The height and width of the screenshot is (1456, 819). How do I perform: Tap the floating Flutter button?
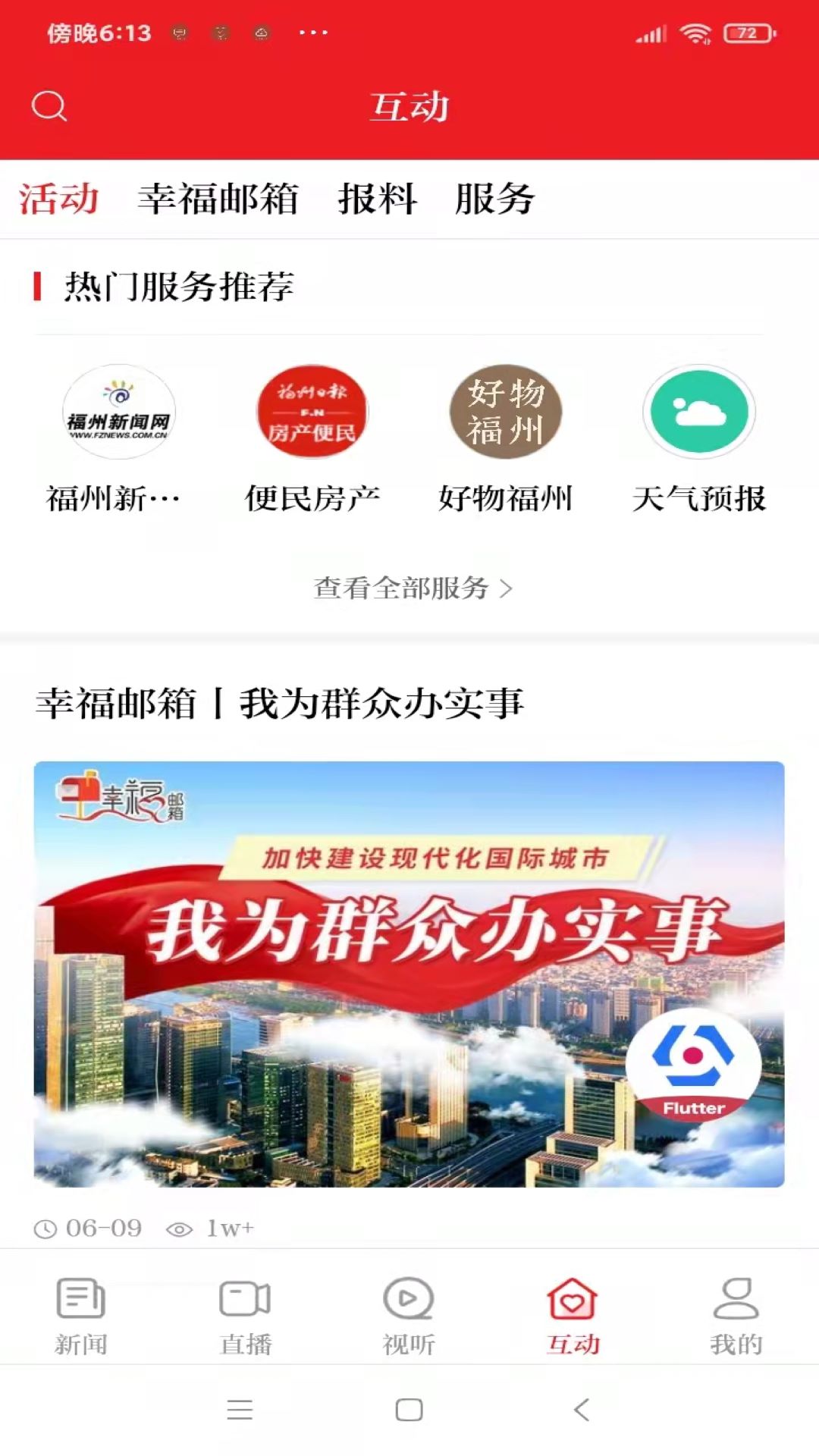[x=693, y=1065]
